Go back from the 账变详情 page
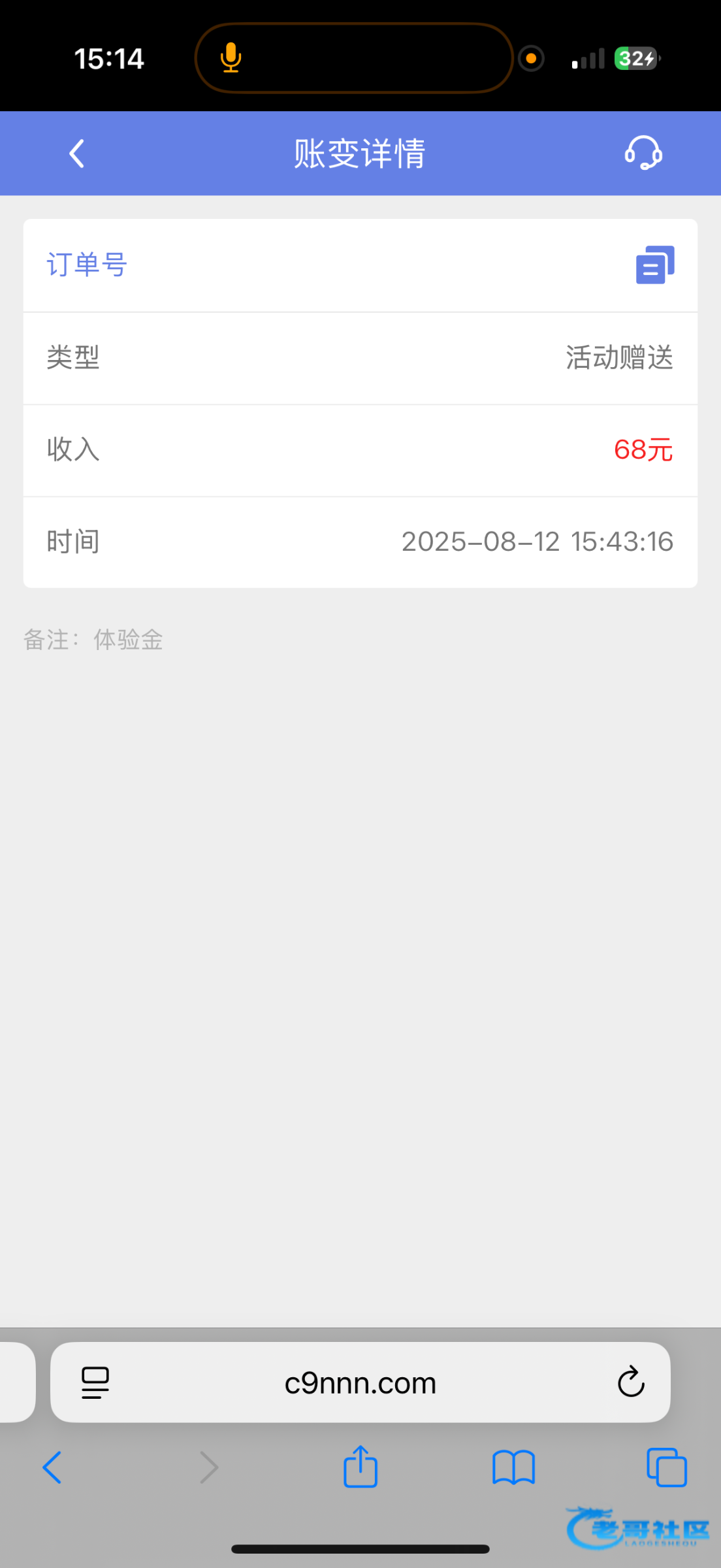Image resolution: width=721 pixels, height=1568 pixels. pyautogui.click(x=77, y=154)
